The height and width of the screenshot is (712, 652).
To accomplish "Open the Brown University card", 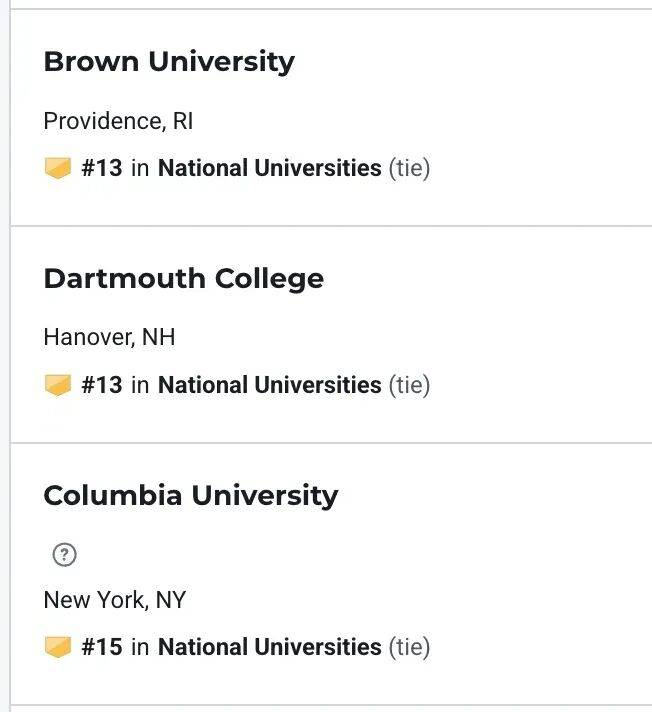I will pyautogui.click(x=169, y=62).
